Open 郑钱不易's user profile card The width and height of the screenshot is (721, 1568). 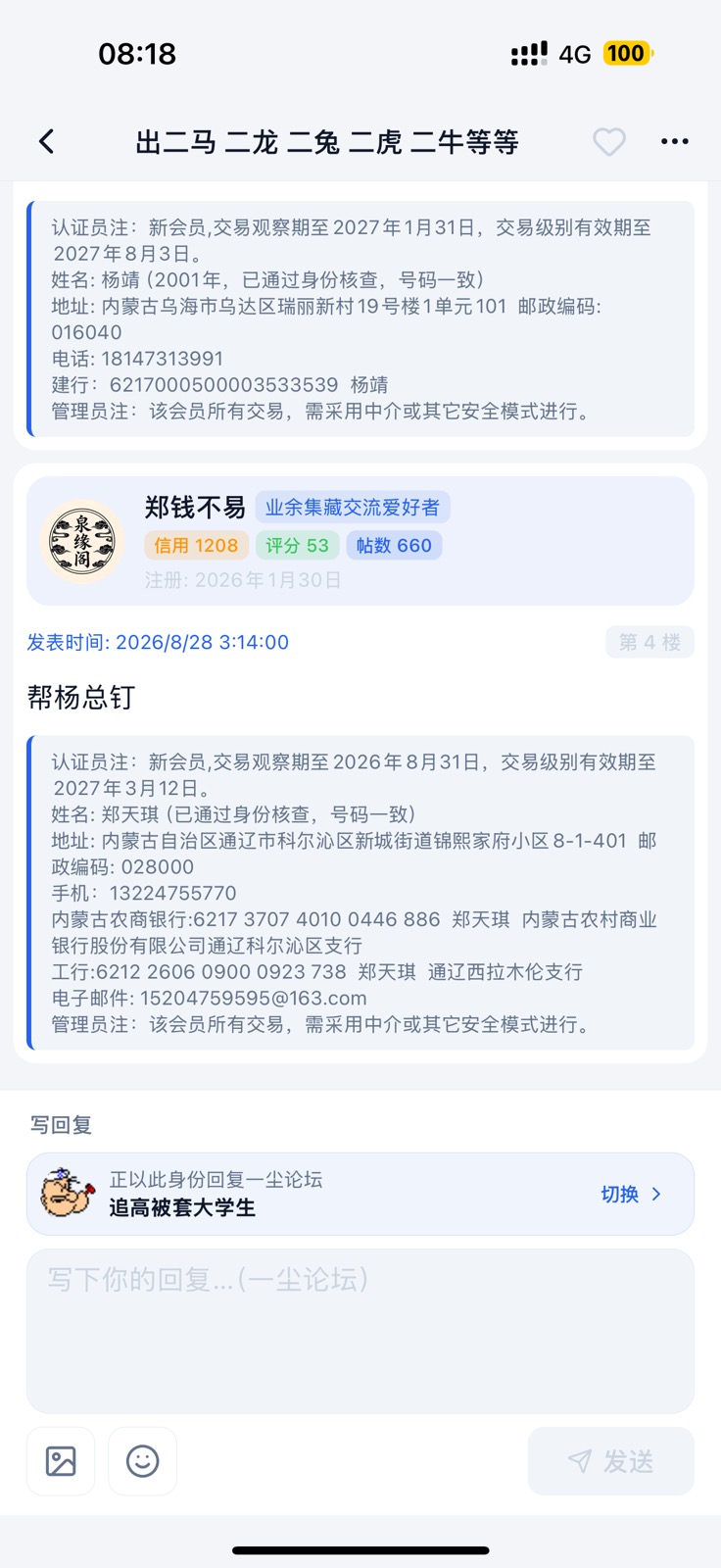point(360,541)
